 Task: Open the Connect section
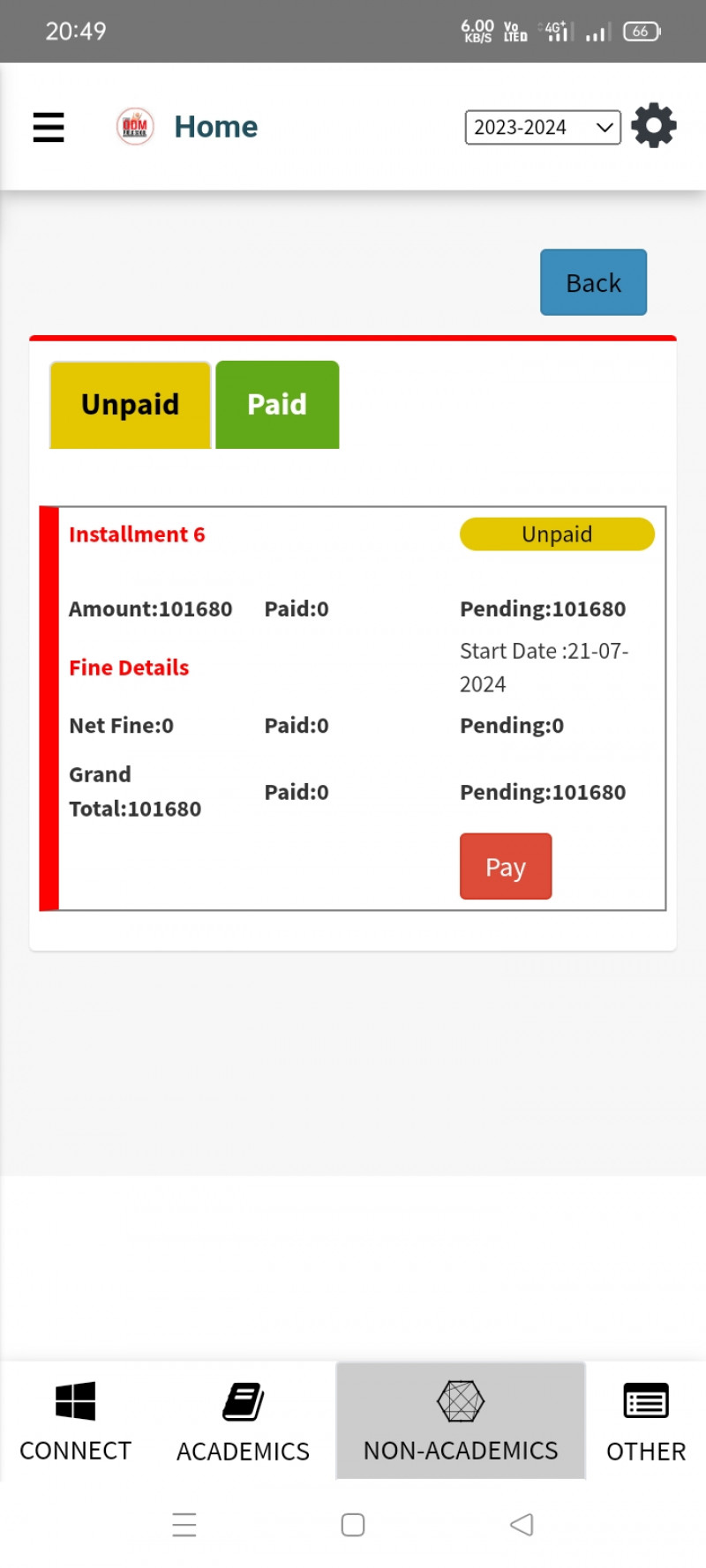[x=75, y=1421]
